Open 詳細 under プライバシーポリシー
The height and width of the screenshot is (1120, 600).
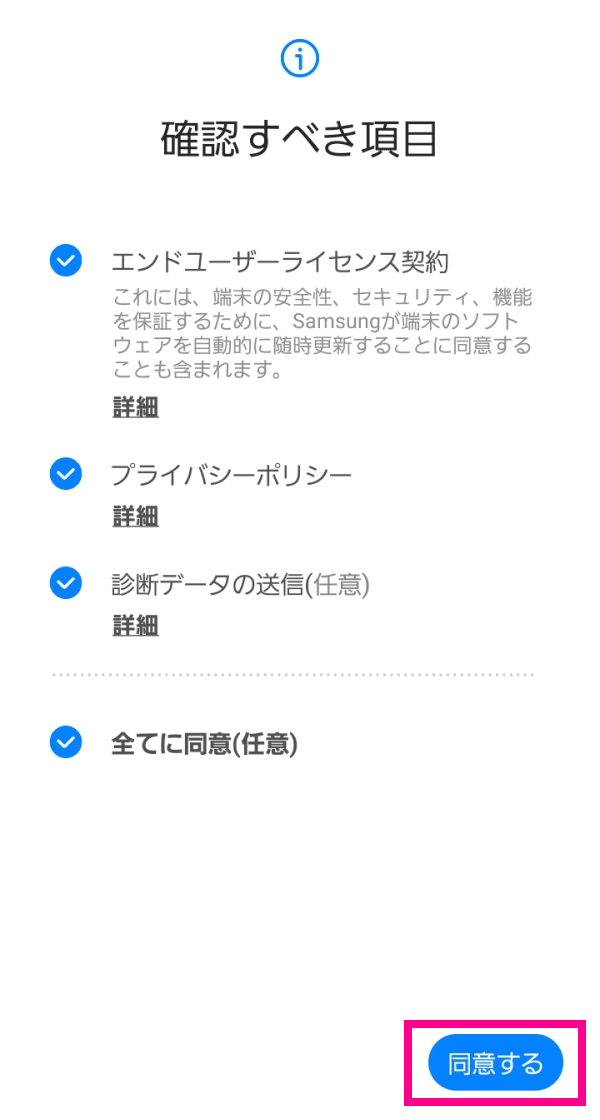[x=135, y=516]
